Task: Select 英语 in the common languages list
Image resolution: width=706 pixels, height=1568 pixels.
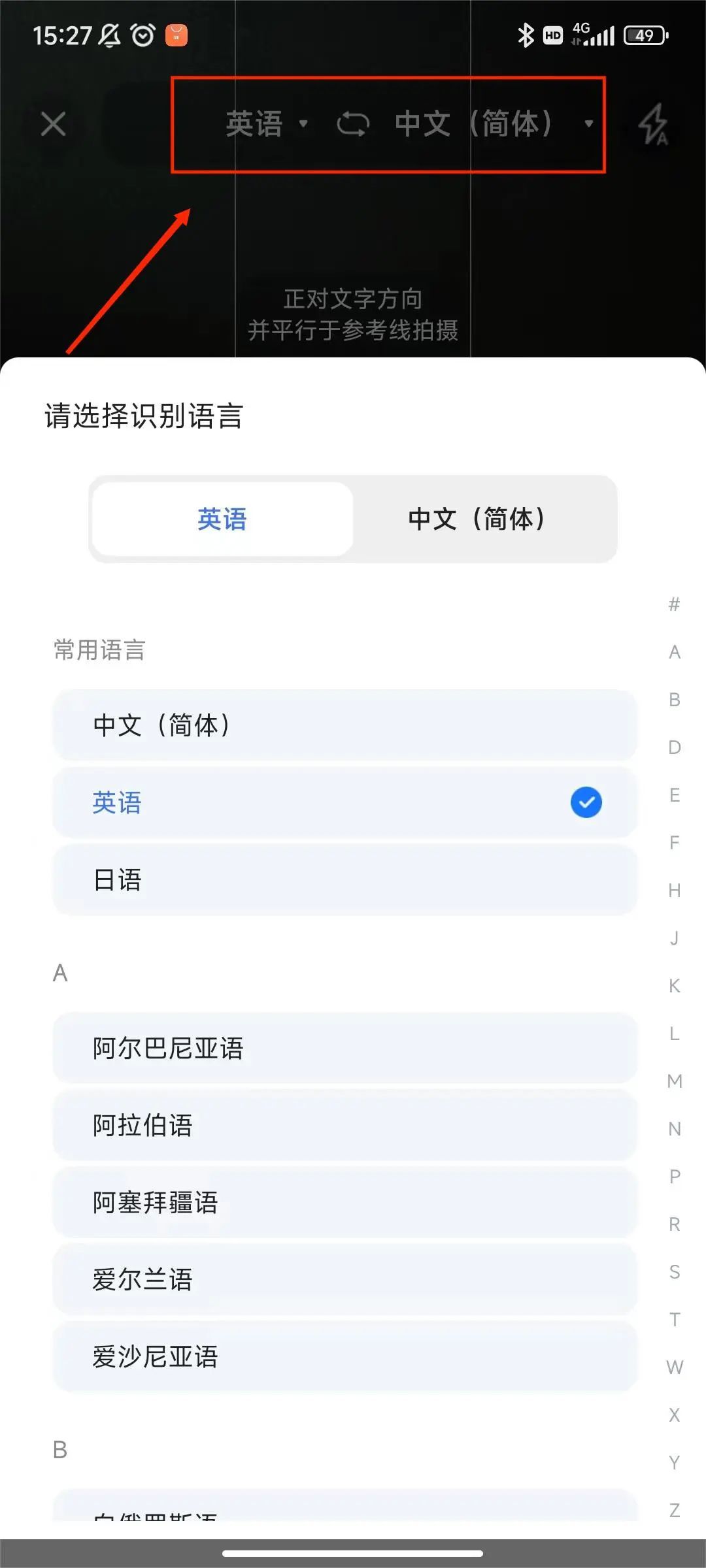Action: tap(345, 802)
